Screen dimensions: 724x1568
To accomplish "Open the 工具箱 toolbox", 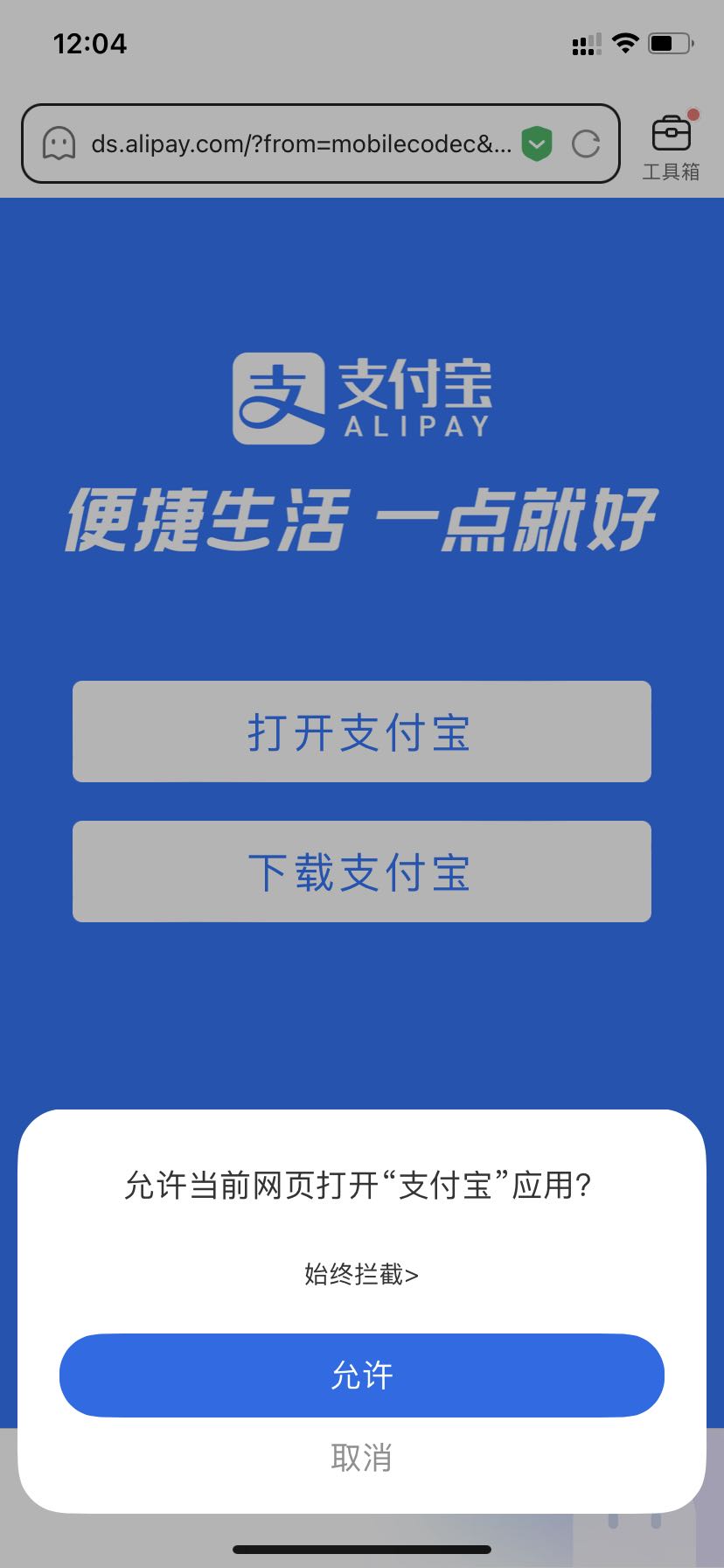I will 672,146.
